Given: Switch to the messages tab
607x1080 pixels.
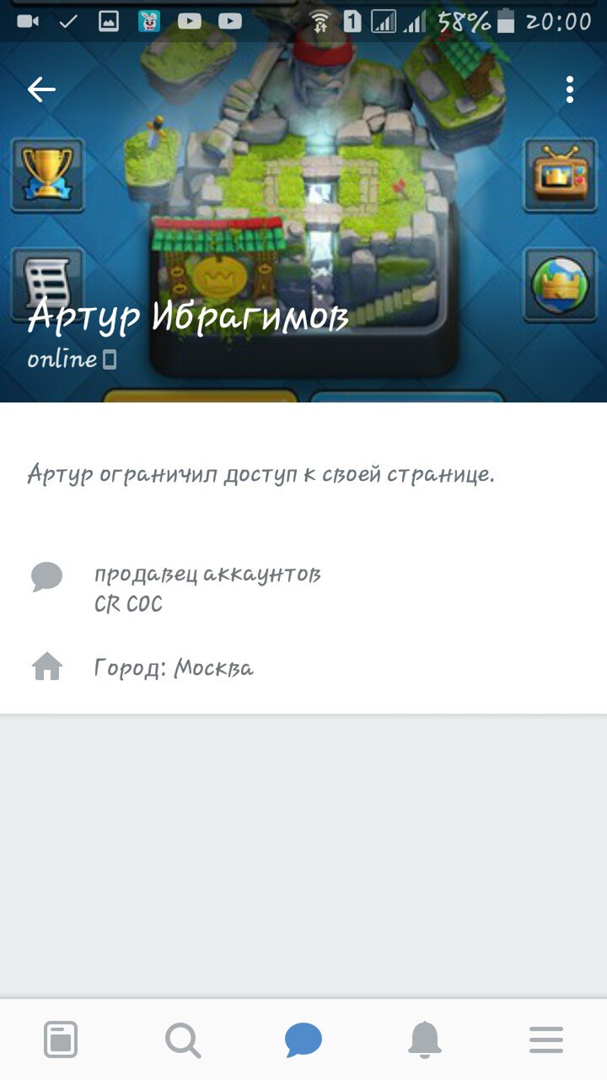Looking at the screenshot, I should [303, 1040].
